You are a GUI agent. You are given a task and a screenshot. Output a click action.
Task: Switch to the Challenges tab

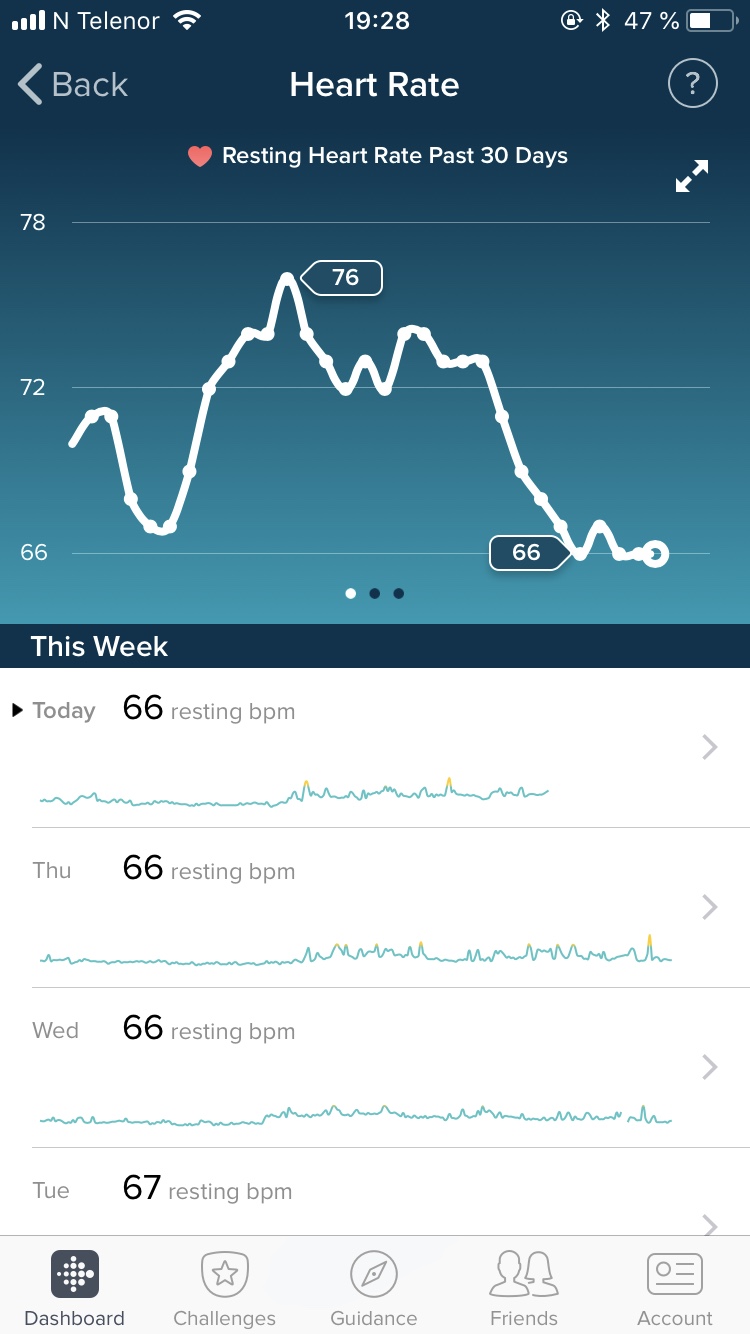(x=225, y=1290)
